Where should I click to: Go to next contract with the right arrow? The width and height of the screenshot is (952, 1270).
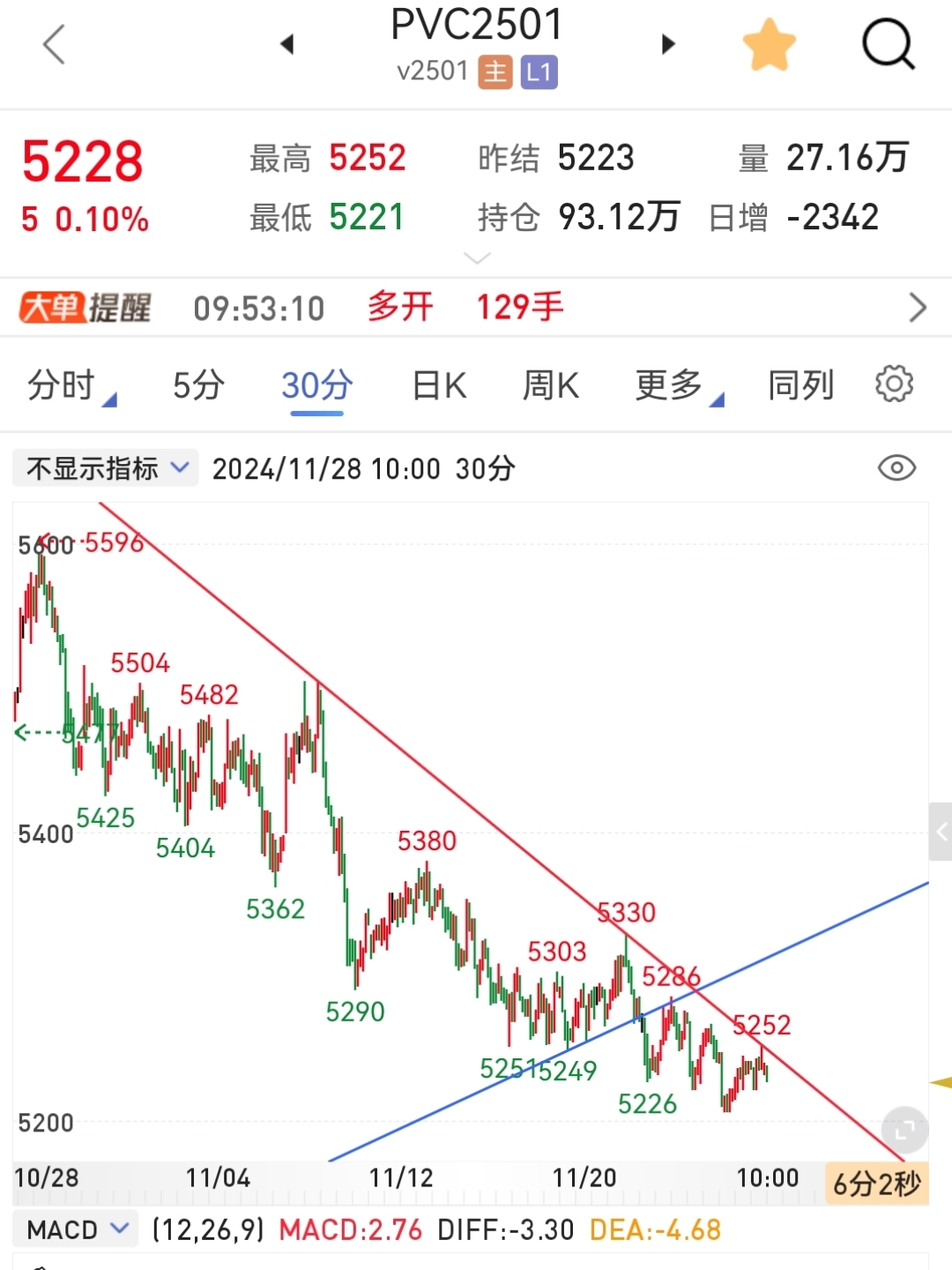[x=668, y=44]
